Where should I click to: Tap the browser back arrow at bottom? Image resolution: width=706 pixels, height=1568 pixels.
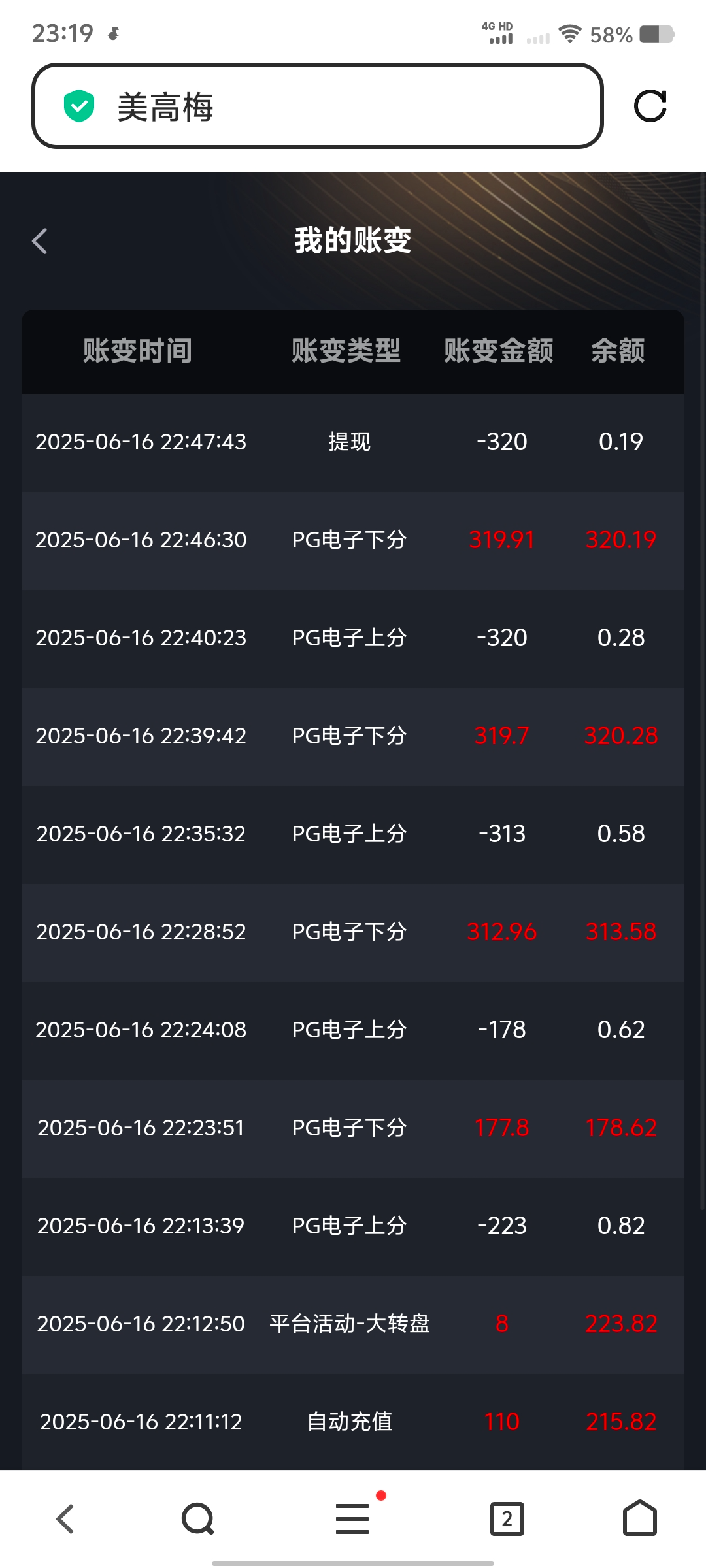tap(65, 1518)
